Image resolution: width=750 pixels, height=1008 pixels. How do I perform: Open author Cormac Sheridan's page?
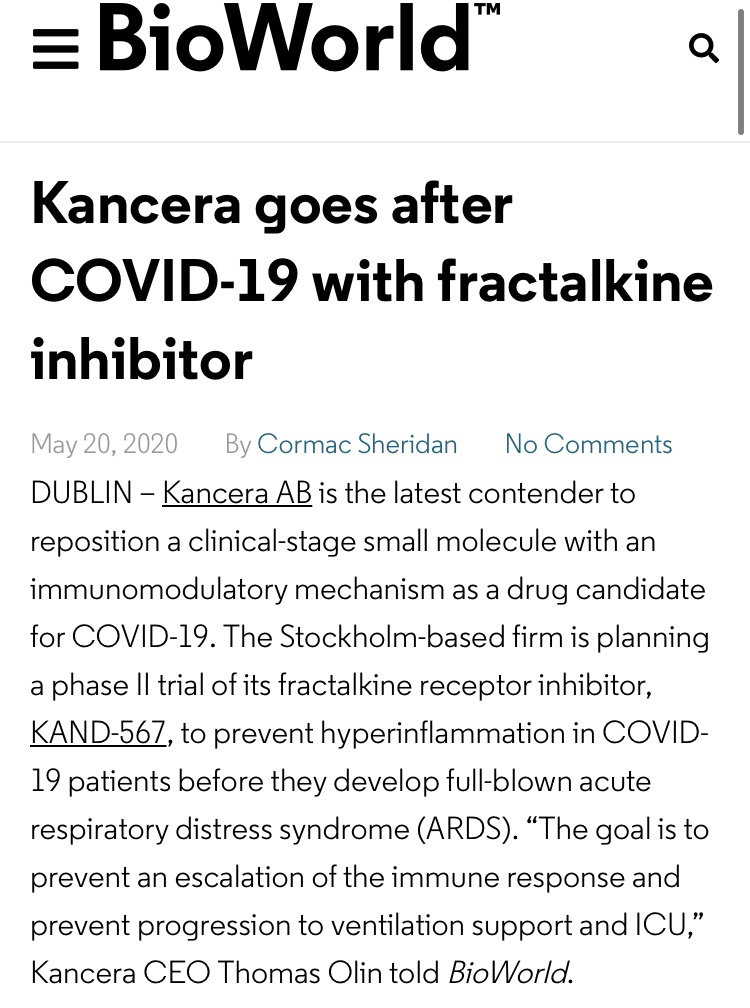[357, 444]
